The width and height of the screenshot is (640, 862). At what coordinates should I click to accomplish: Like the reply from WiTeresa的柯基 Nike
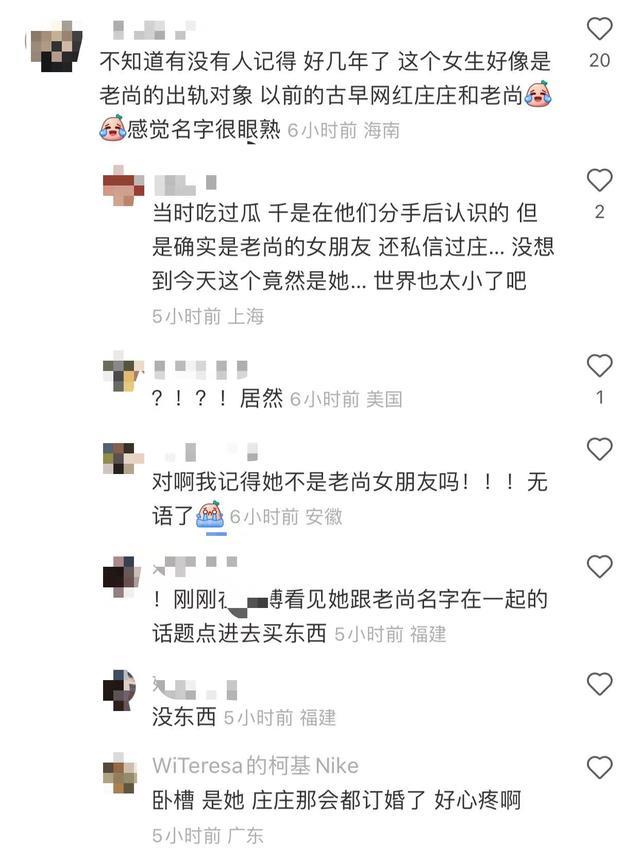[x=599, y=767]
